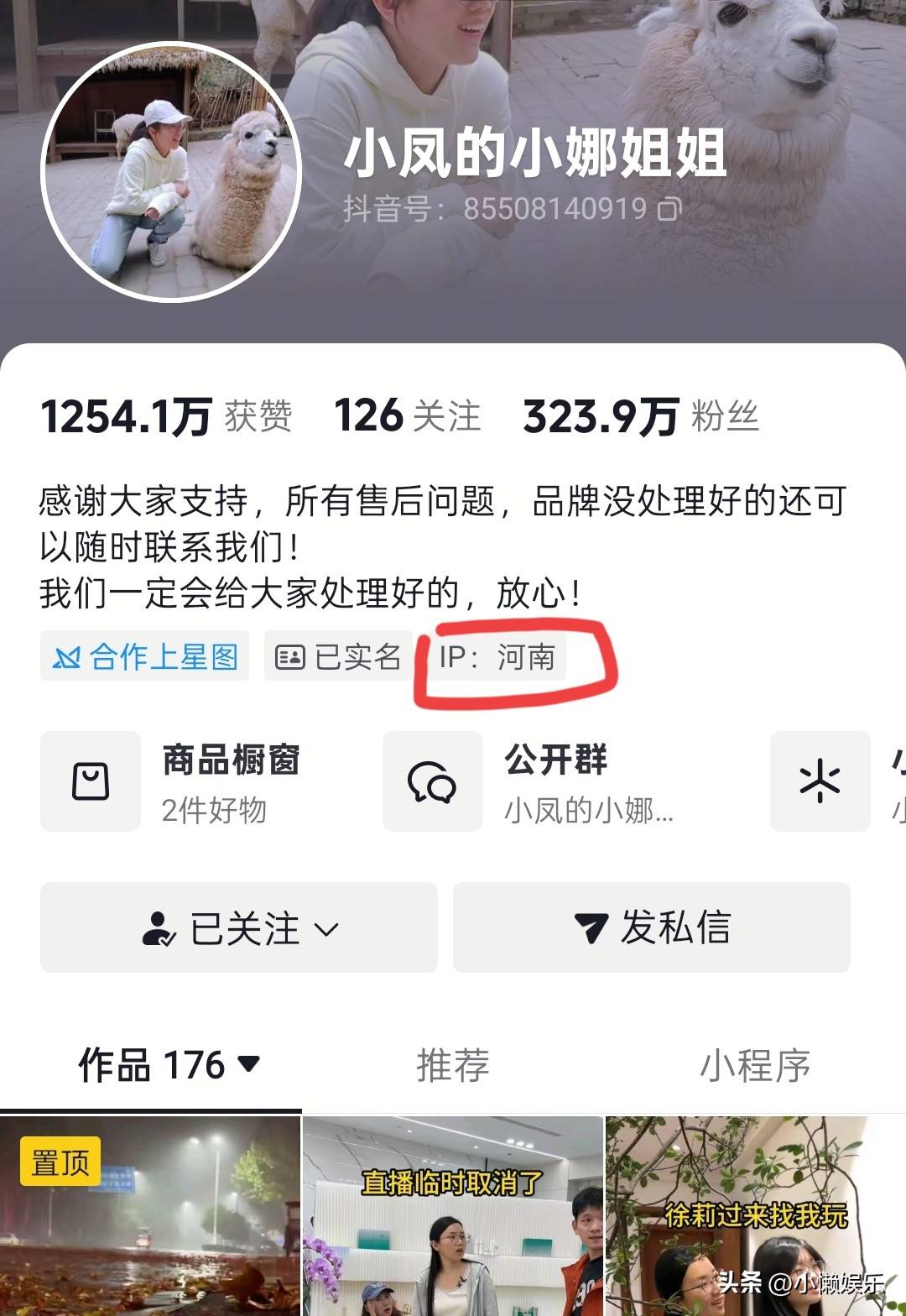Open the 合作上星图 chip
Viewport: 906px width, 1316px height.
coord(145,656)
